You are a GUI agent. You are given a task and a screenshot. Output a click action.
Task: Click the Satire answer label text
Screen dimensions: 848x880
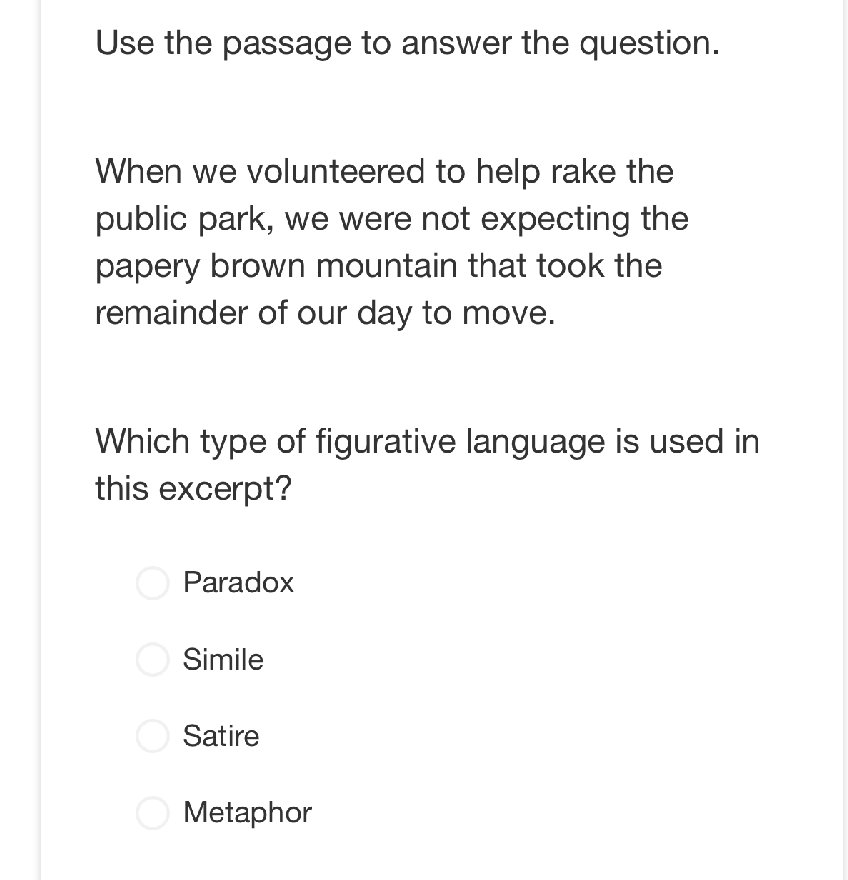(220, 736)
